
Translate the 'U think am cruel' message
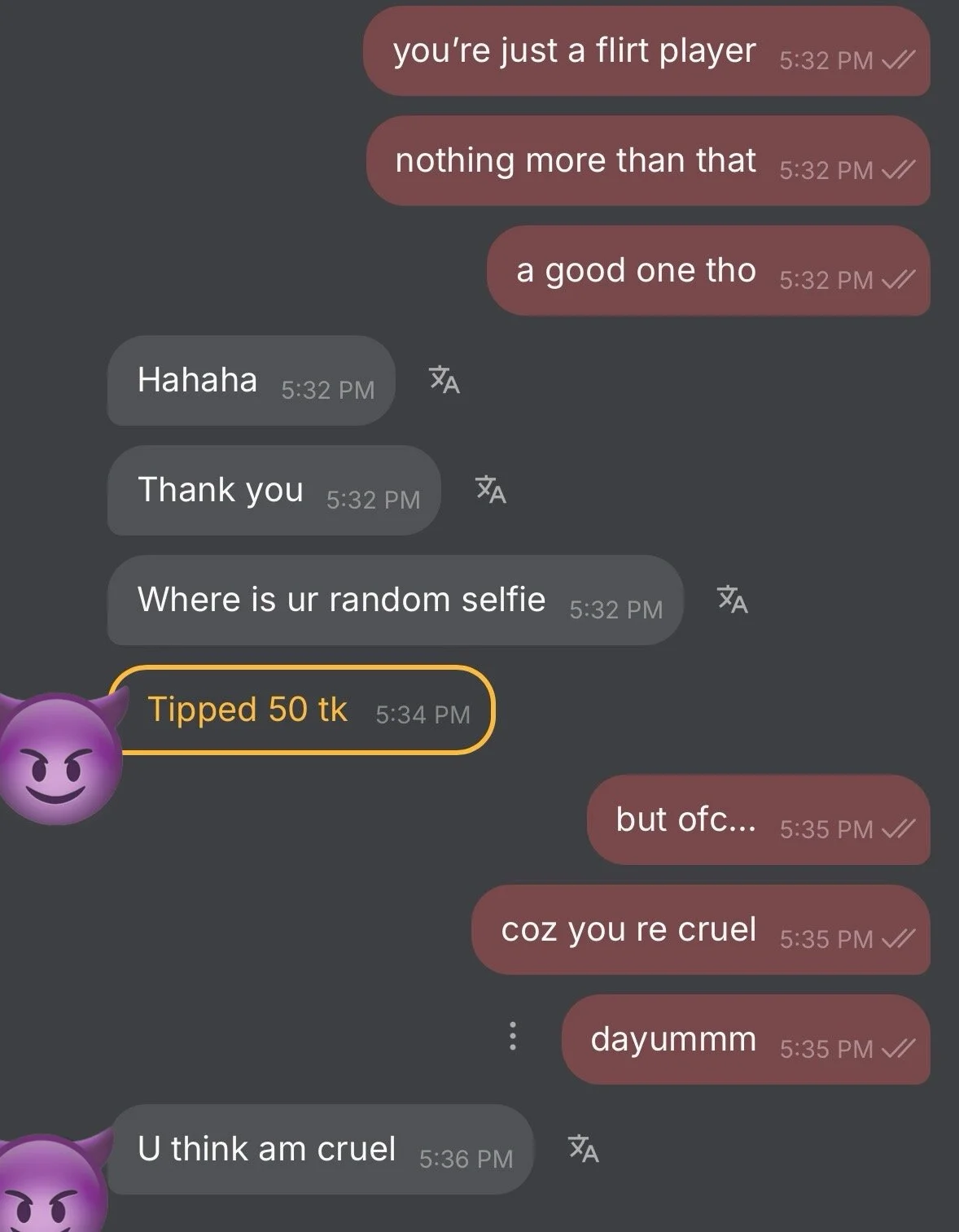point(584,1148)
